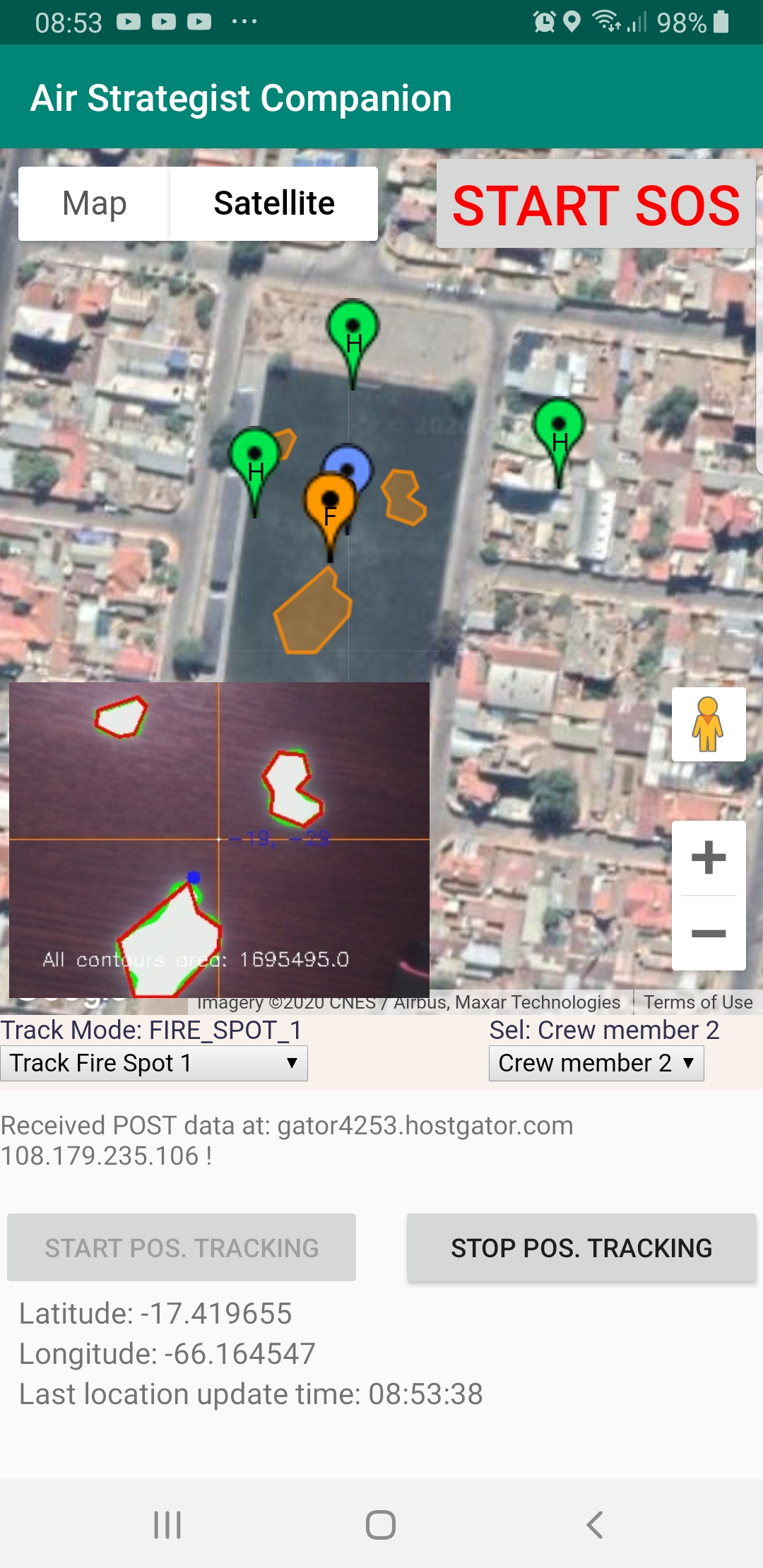The width and height of the screenshot is (763, 1568).
Task: Open Terms of Use link
Action: point(697,1002)
